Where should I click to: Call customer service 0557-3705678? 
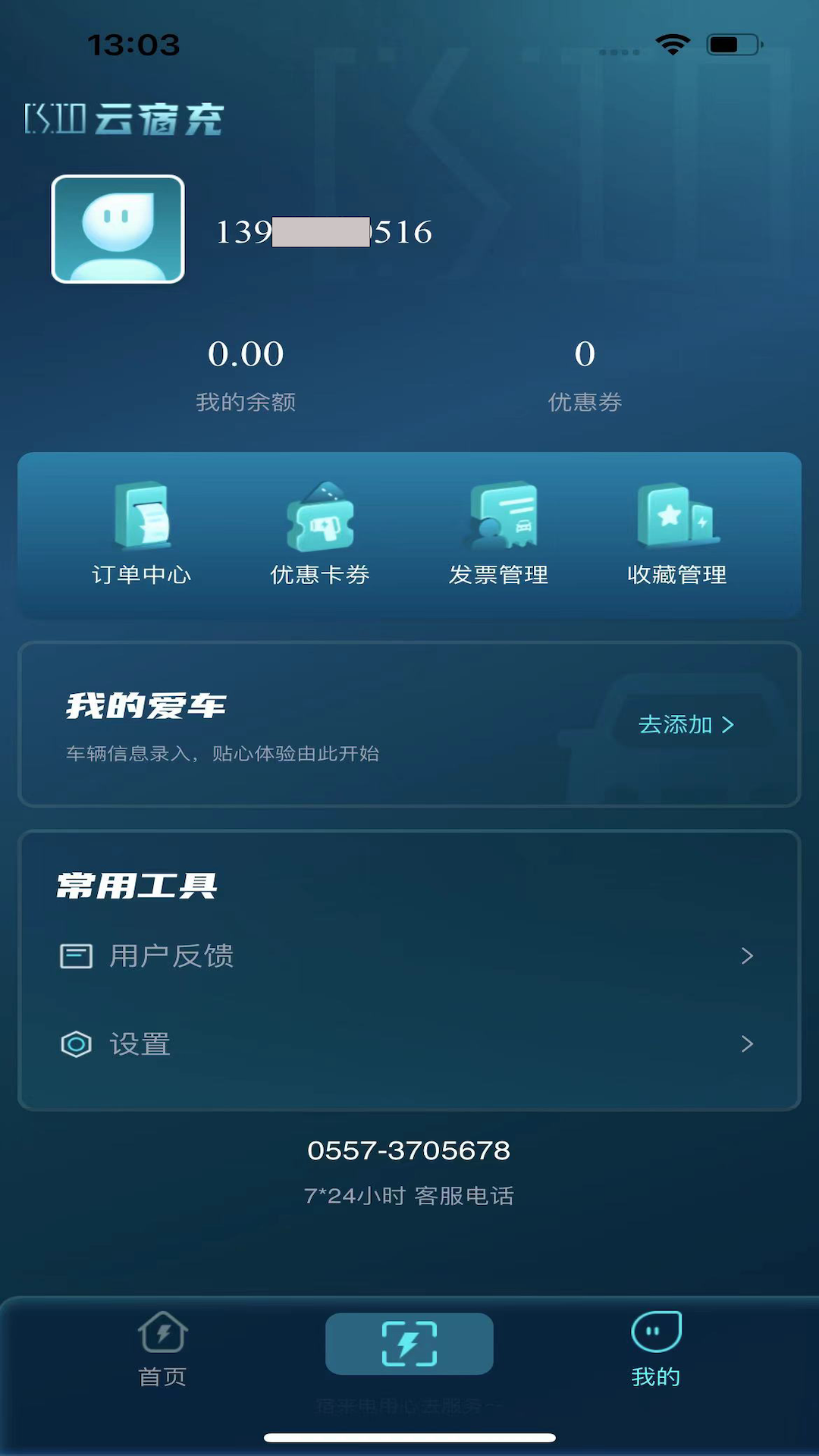coord(409,1150)
